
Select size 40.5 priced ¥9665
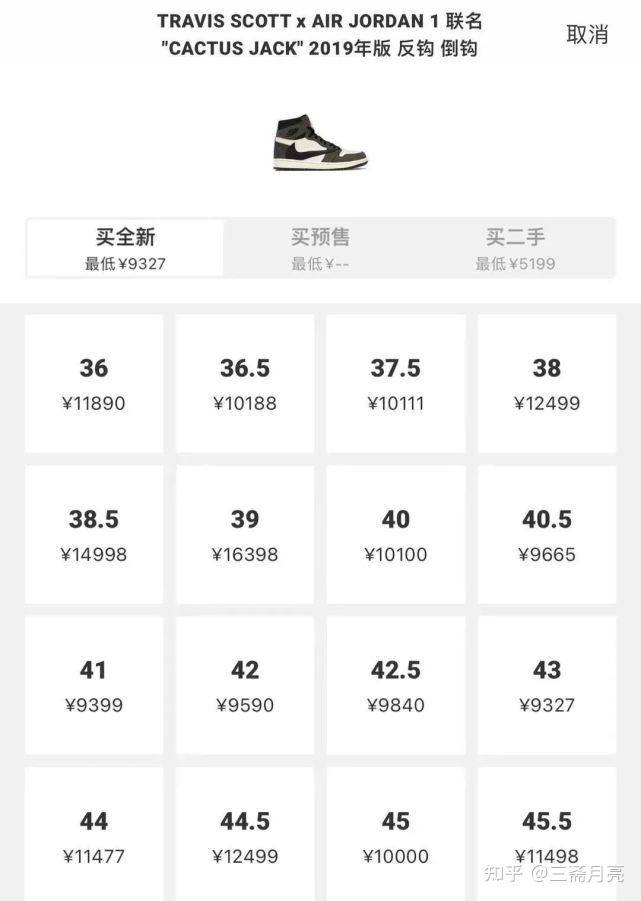coord(547,534)
